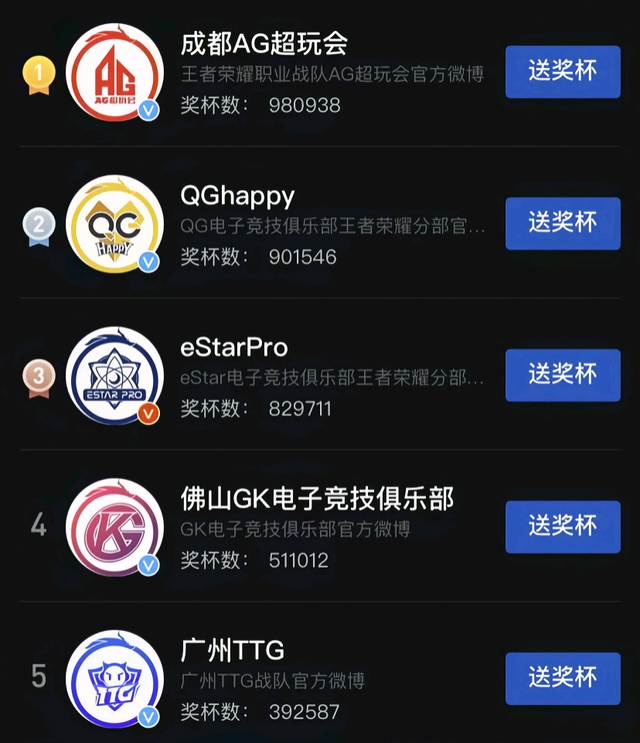Screen dimensions: 640x743
Task: Open the 成都AG超玩会 profile row
Action: (x=264, y=45)
